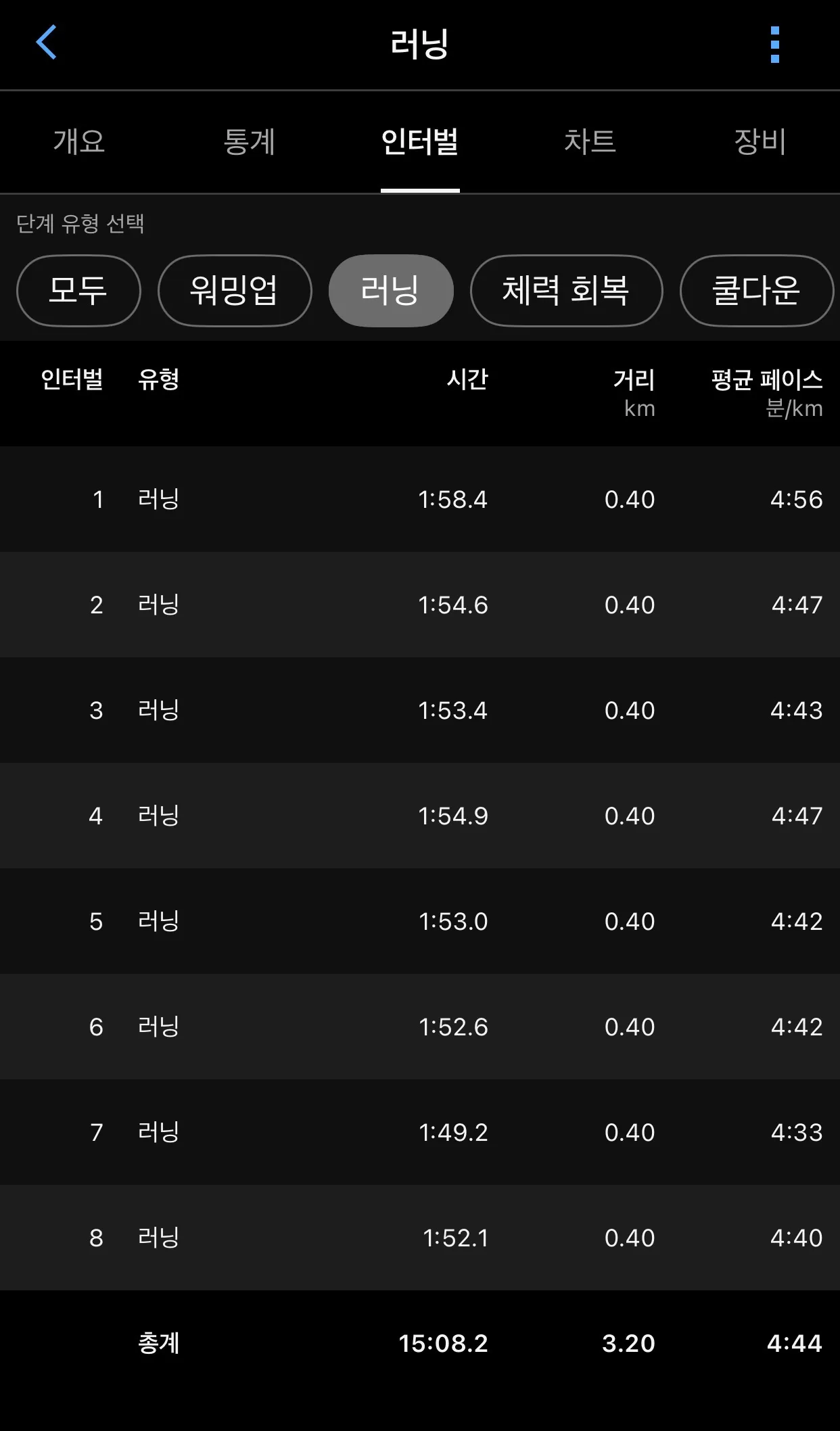Image resolution: width=840 pixels, height=1431 pixels.
Task: Choose the 쿨다운 filter chip
Action: [757, 291]
